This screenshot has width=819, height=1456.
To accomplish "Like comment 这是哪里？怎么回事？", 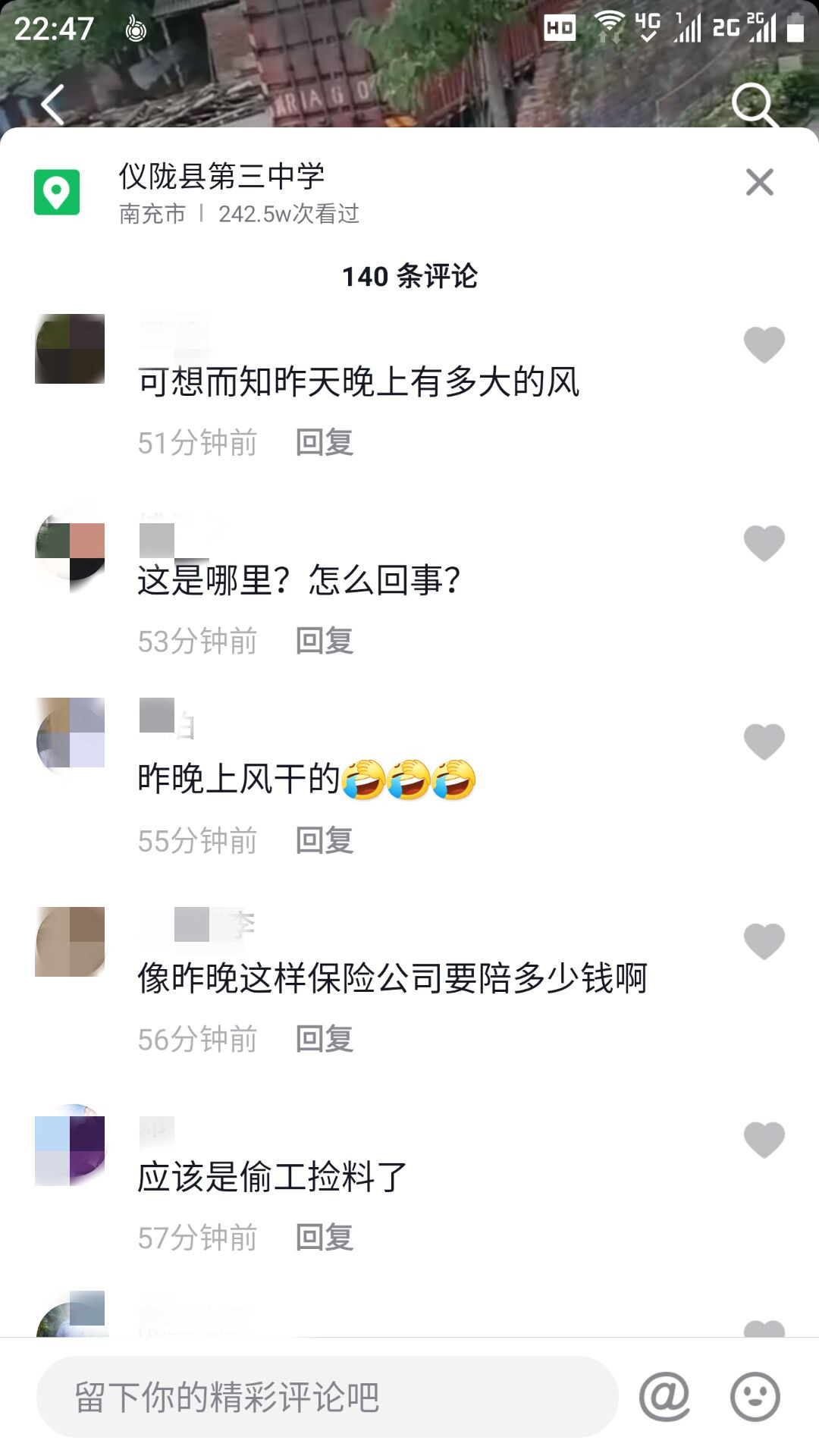I will point(764,544).
